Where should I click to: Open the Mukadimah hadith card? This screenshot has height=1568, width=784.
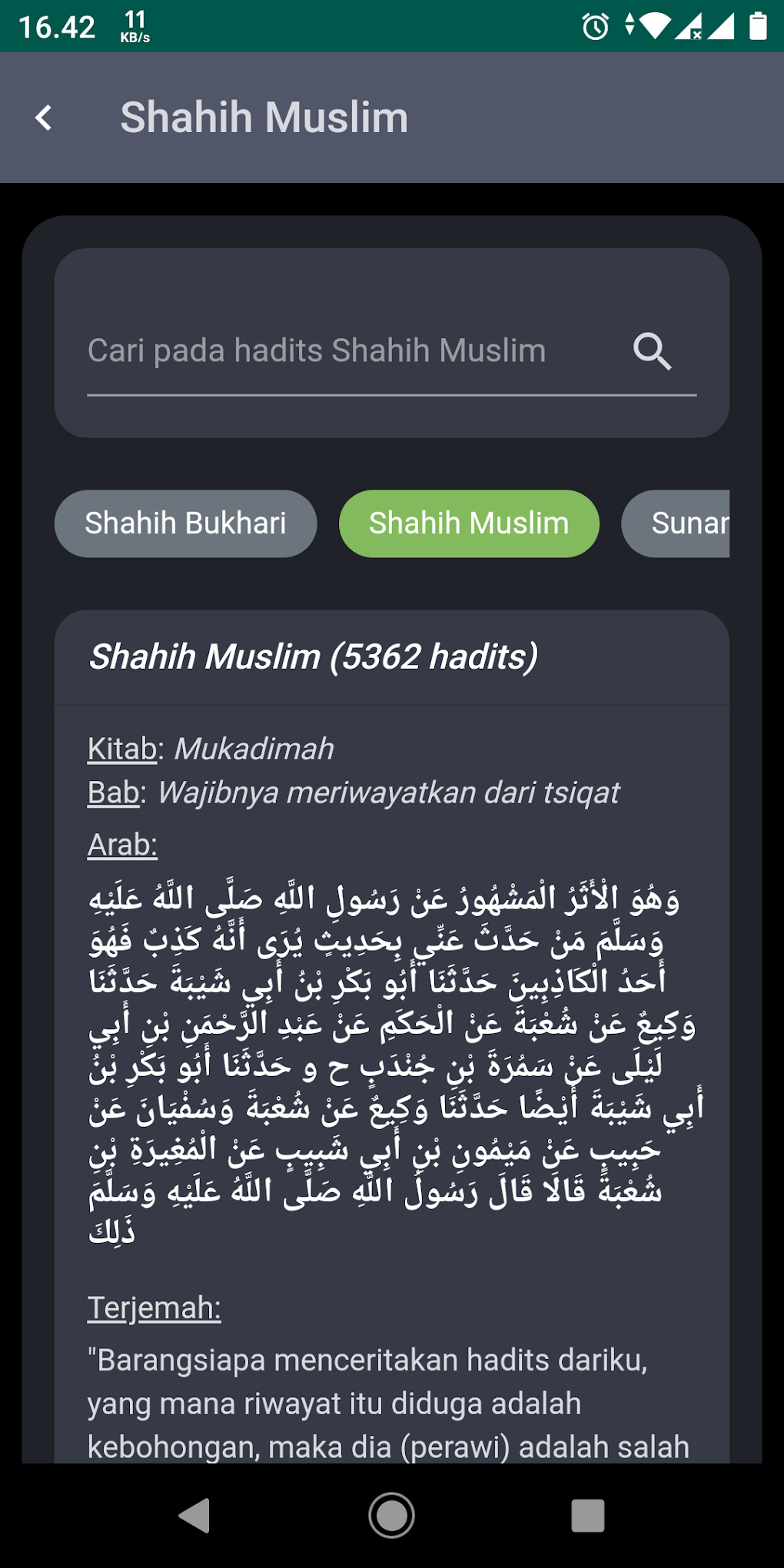pos(392,1036)
